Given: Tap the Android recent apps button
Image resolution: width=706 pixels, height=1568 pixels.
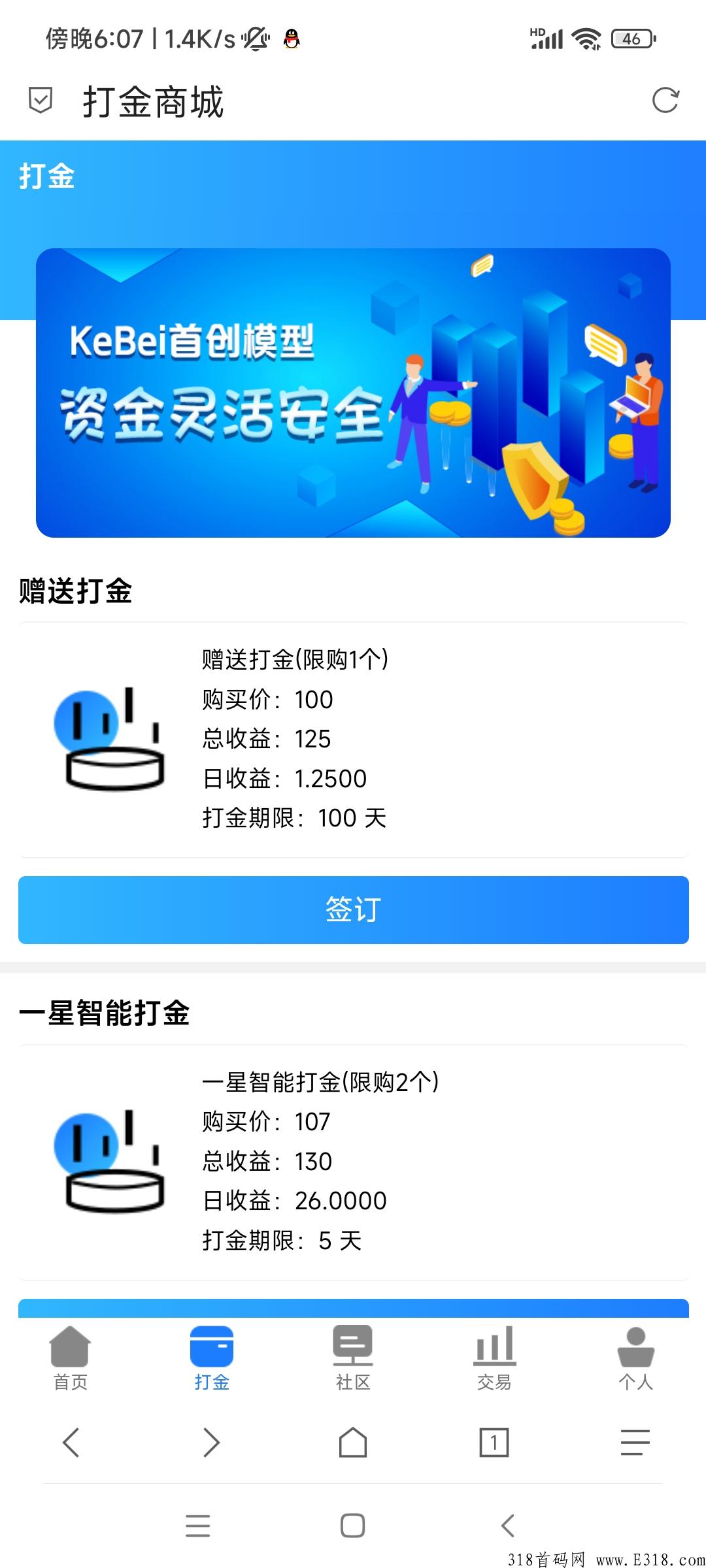Looking at the screenshot, I should click(197, 1526).
